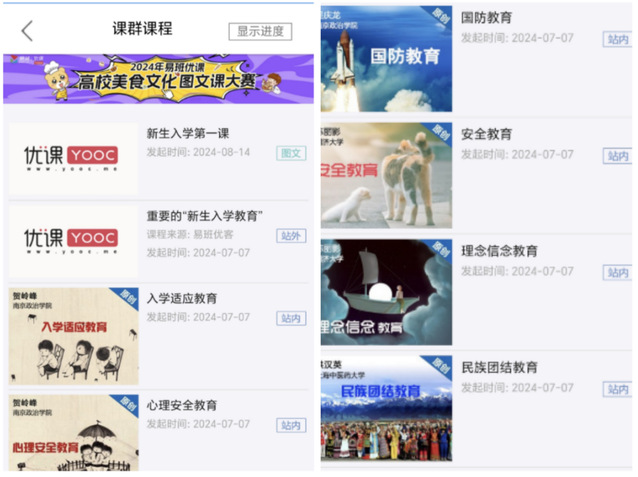Open 重要的"新生入学教育" course

(205, 216)
